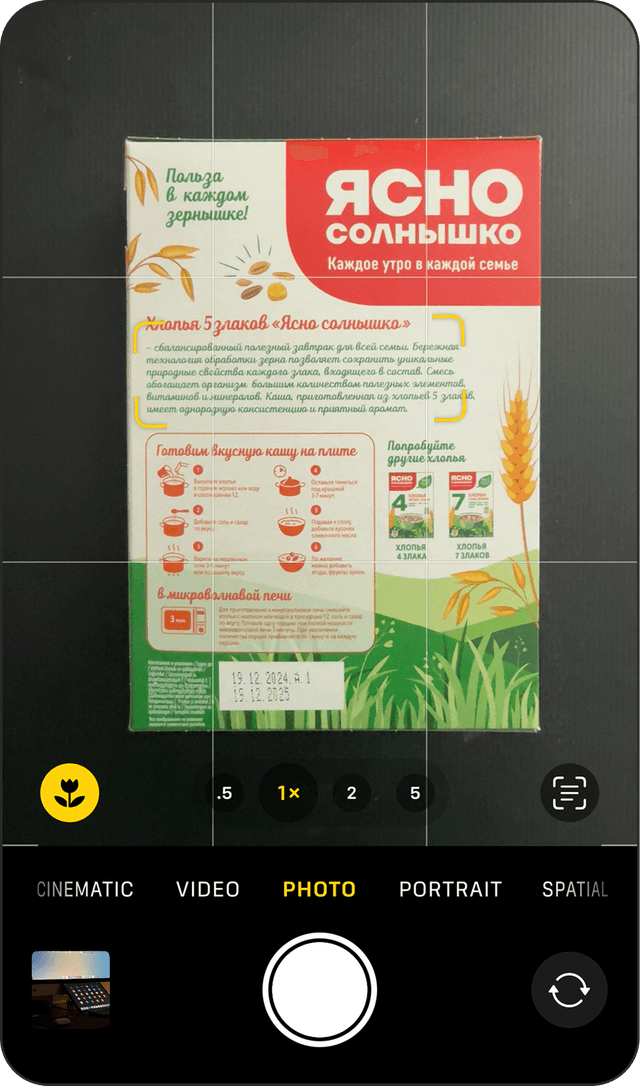Switch to Spatial mode
640x1086 pixels.
pos(575,889)
